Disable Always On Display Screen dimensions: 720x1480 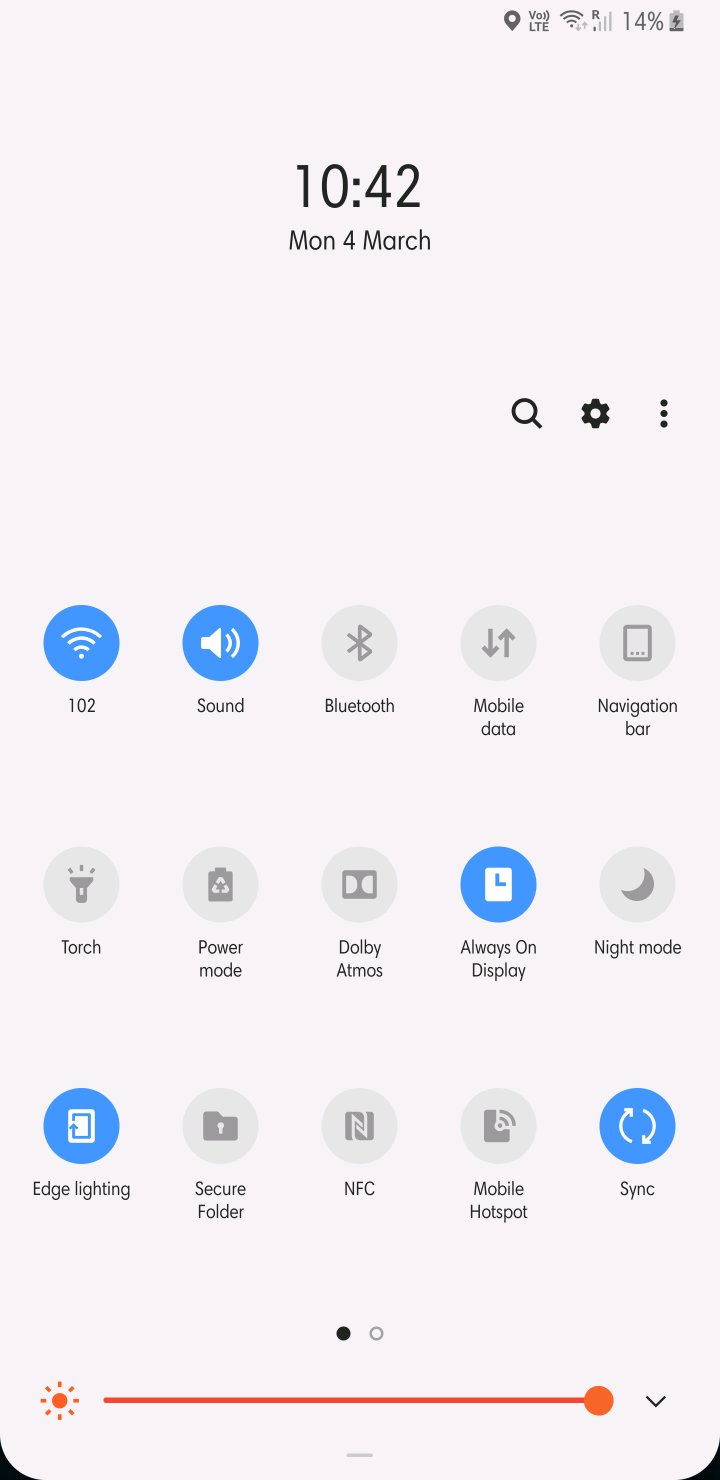pos(498,885)
